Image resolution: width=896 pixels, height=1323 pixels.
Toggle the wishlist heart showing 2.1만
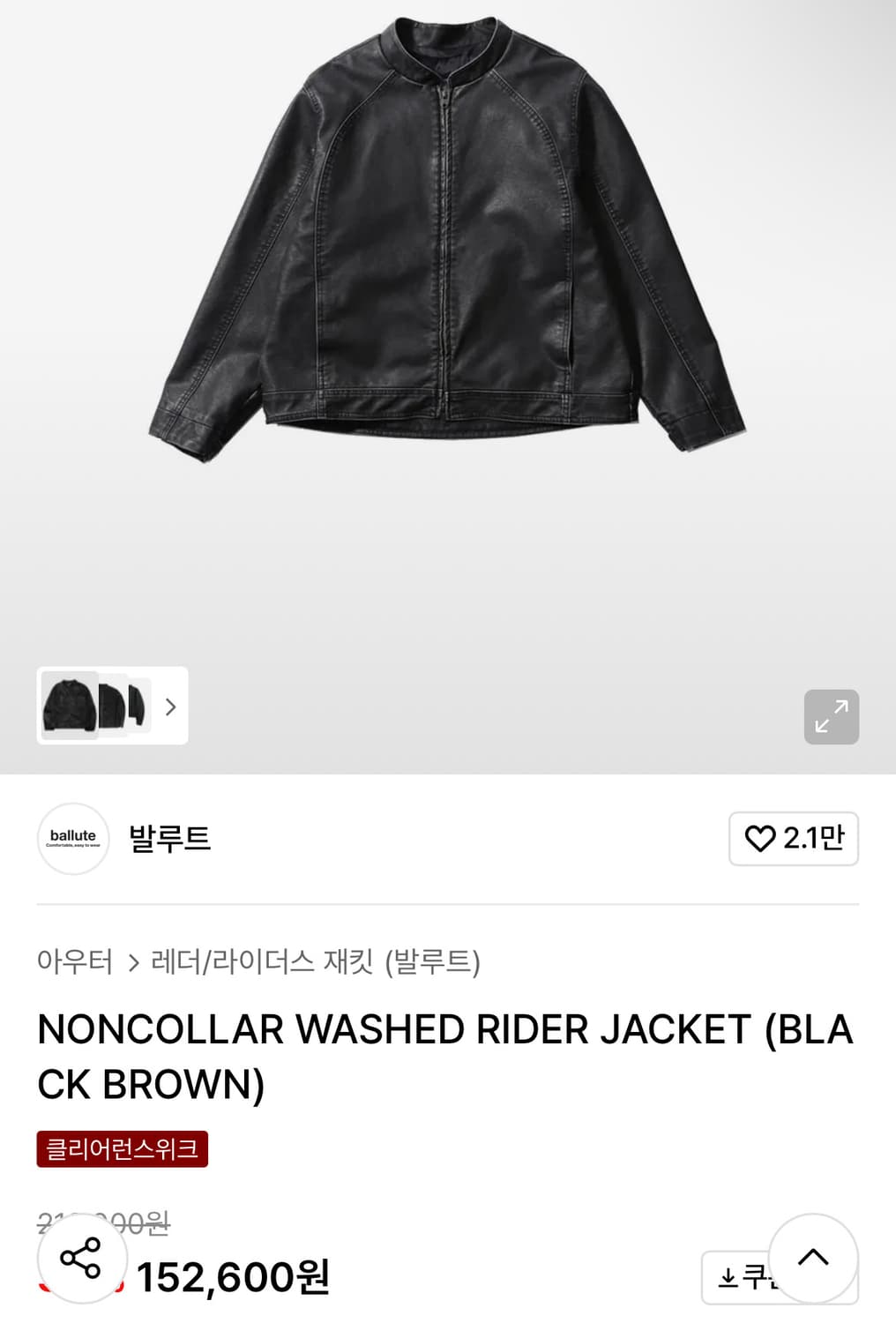(x=793, y=839)
